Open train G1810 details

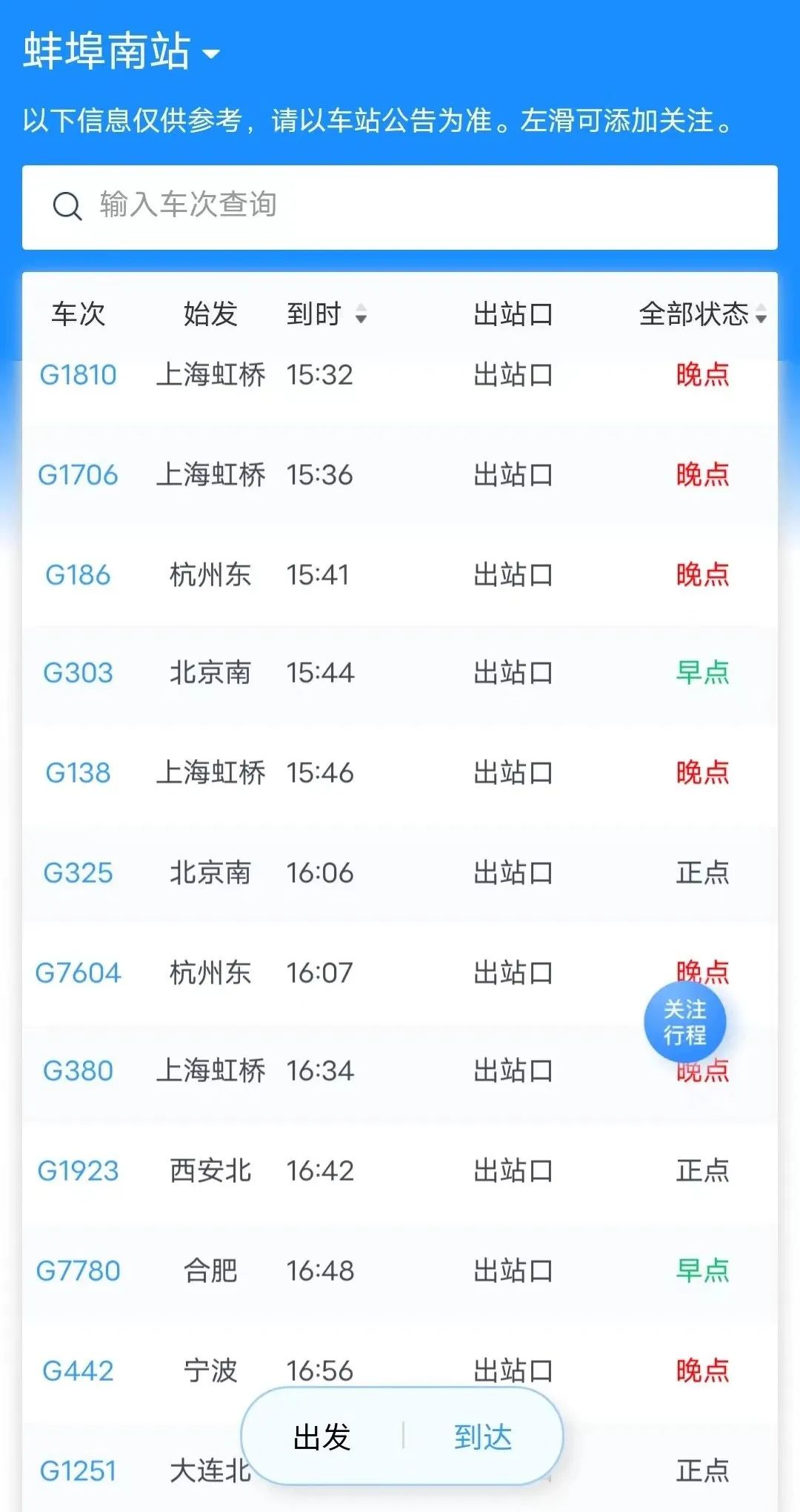click(x=78, y=375)
